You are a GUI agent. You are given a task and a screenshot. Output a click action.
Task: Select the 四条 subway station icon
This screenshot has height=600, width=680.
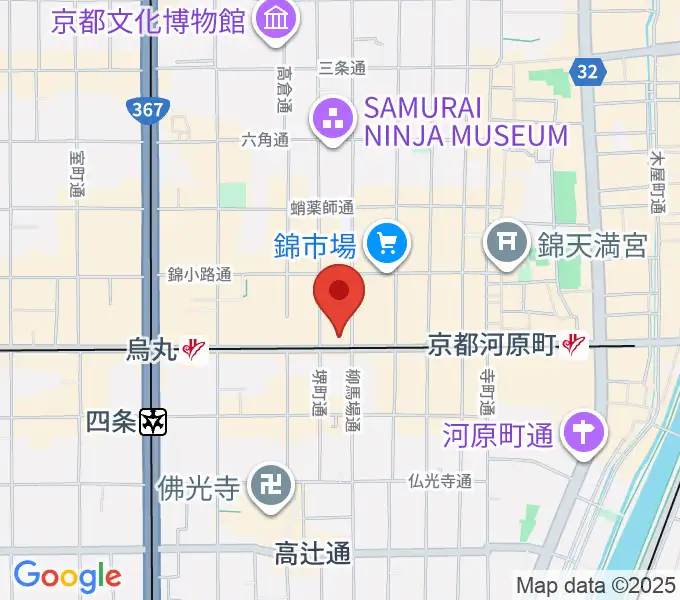tap(153, 422)
